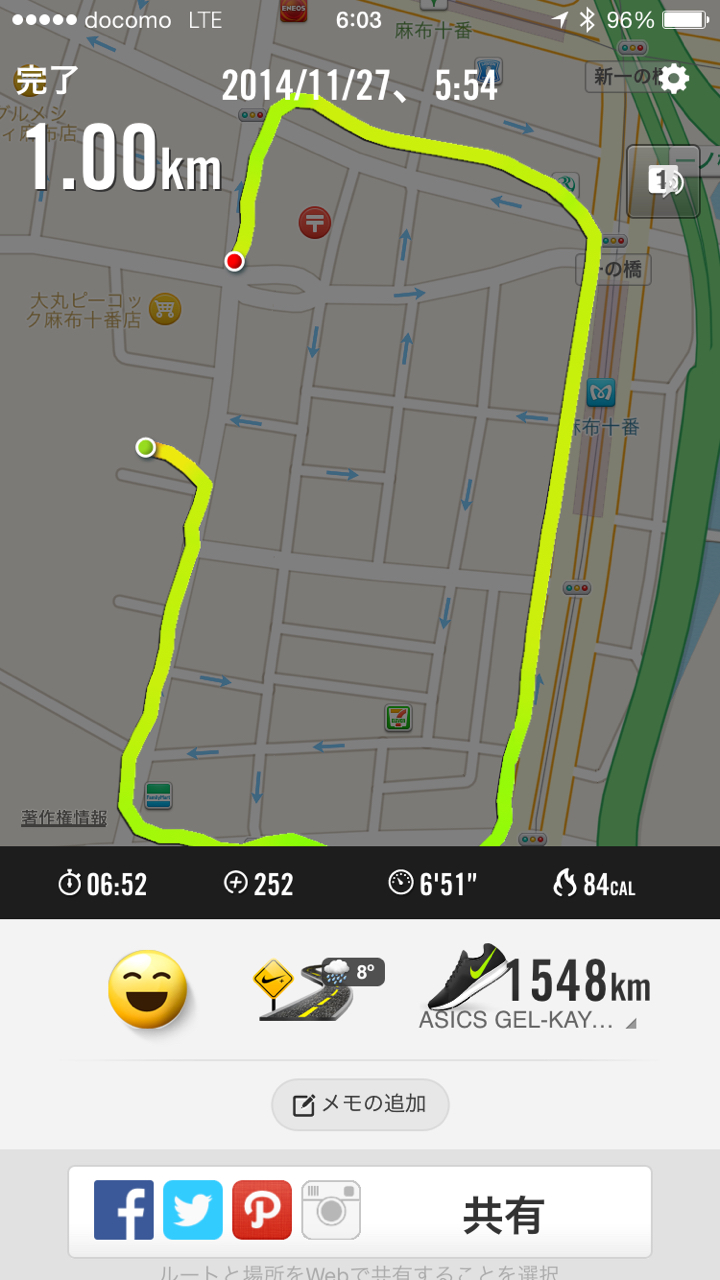
Task: Change the smiley mood rating
Action: point(148,990)
